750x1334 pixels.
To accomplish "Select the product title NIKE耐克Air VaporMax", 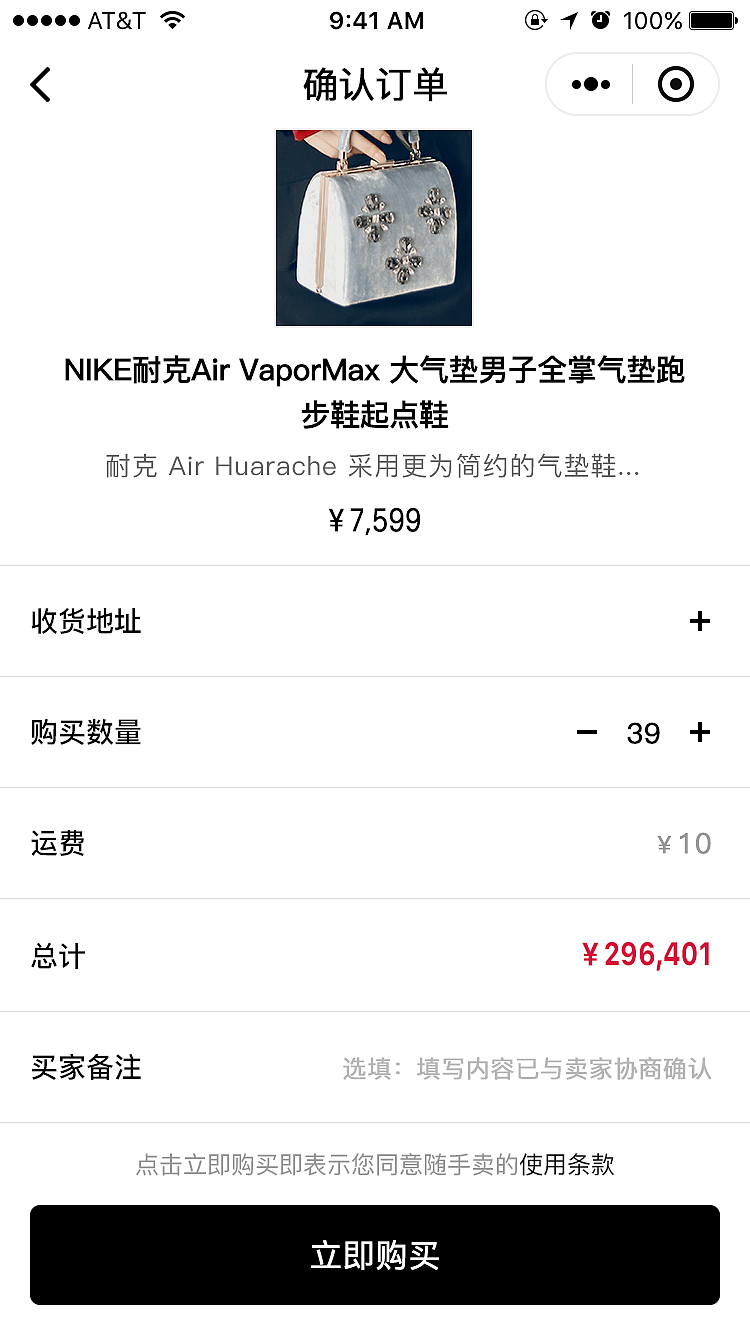I will click(x=375, y=390).
